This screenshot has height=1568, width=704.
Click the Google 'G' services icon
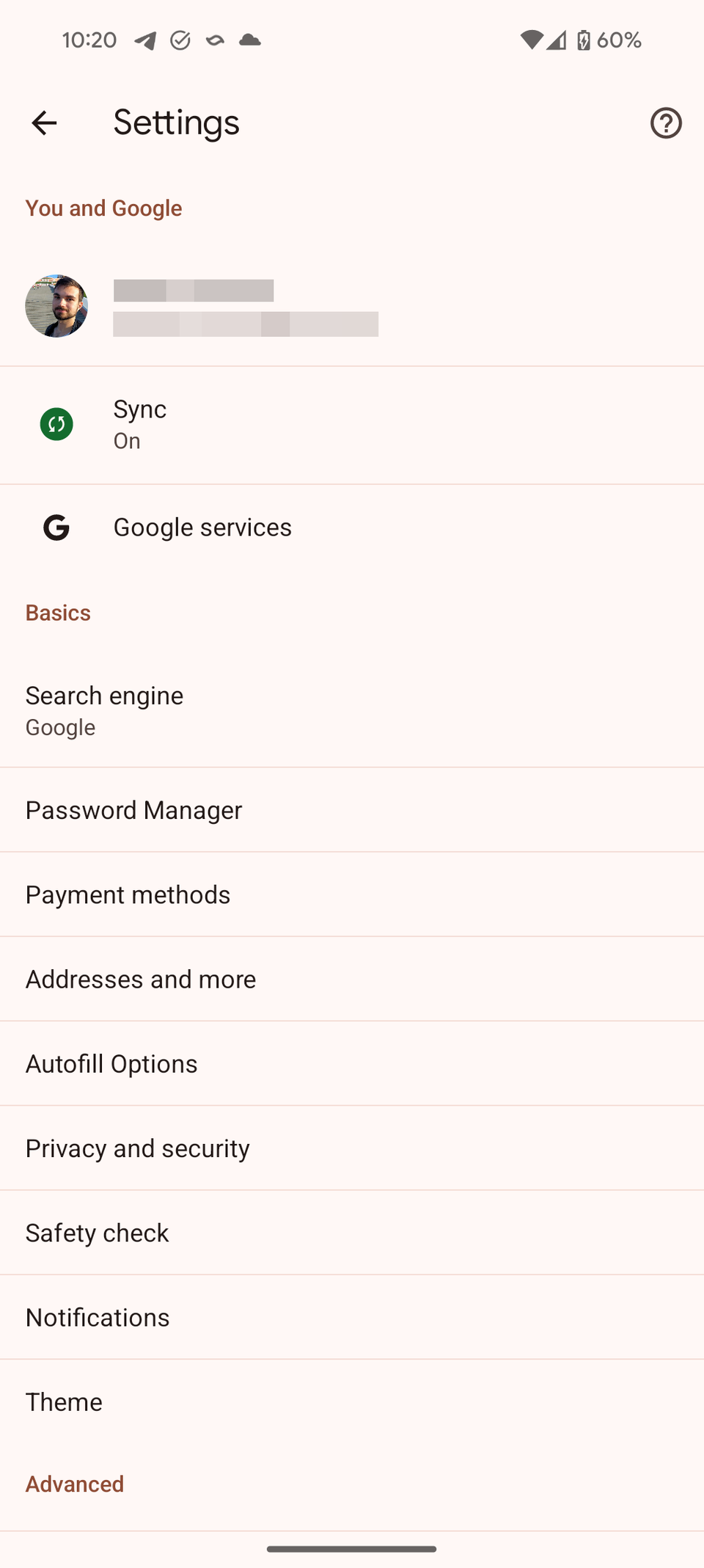56,527
